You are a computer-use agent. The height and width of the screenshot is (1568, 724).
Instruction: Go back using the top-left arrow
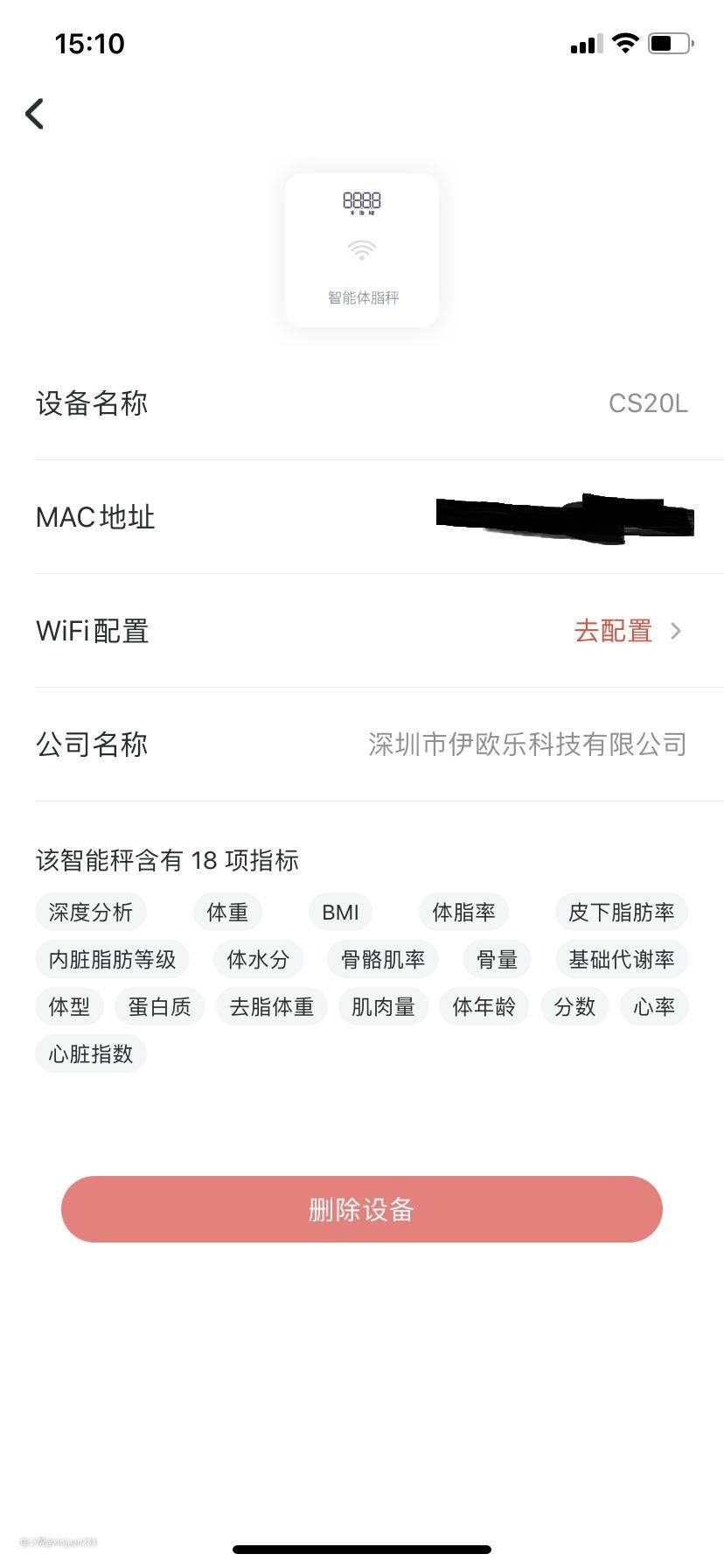click(x=35, y=114)
